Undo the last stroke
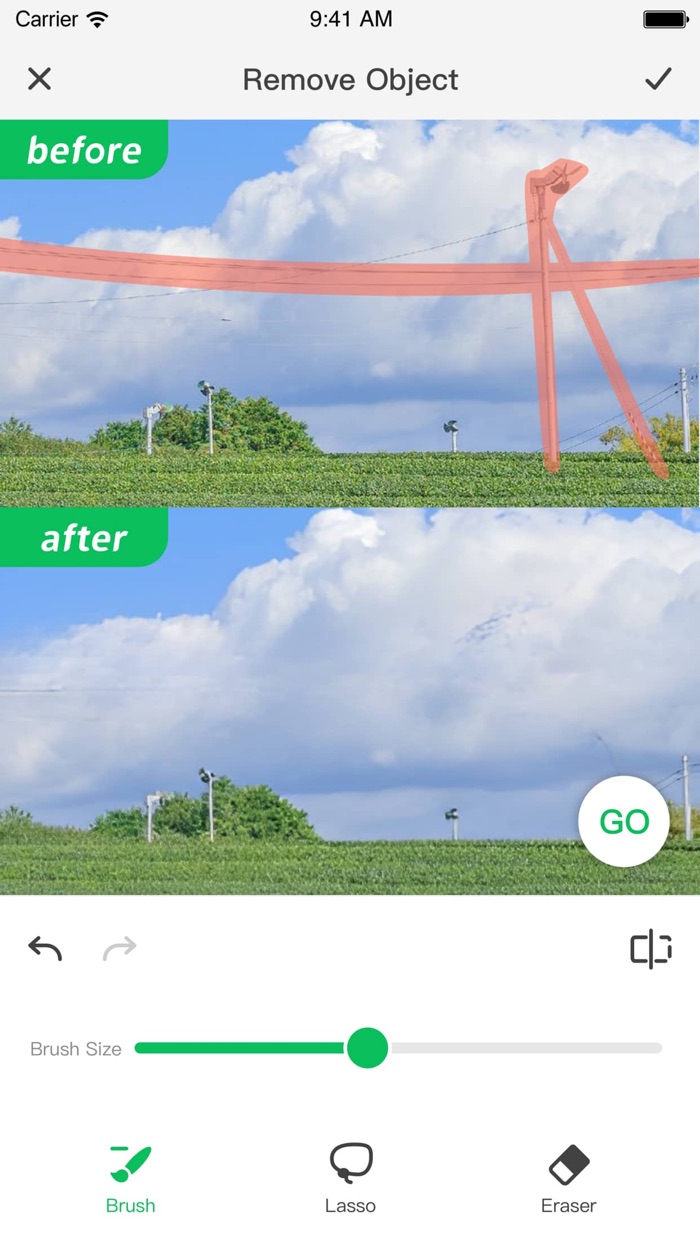Screen dimensions: 700x1244 45,948
